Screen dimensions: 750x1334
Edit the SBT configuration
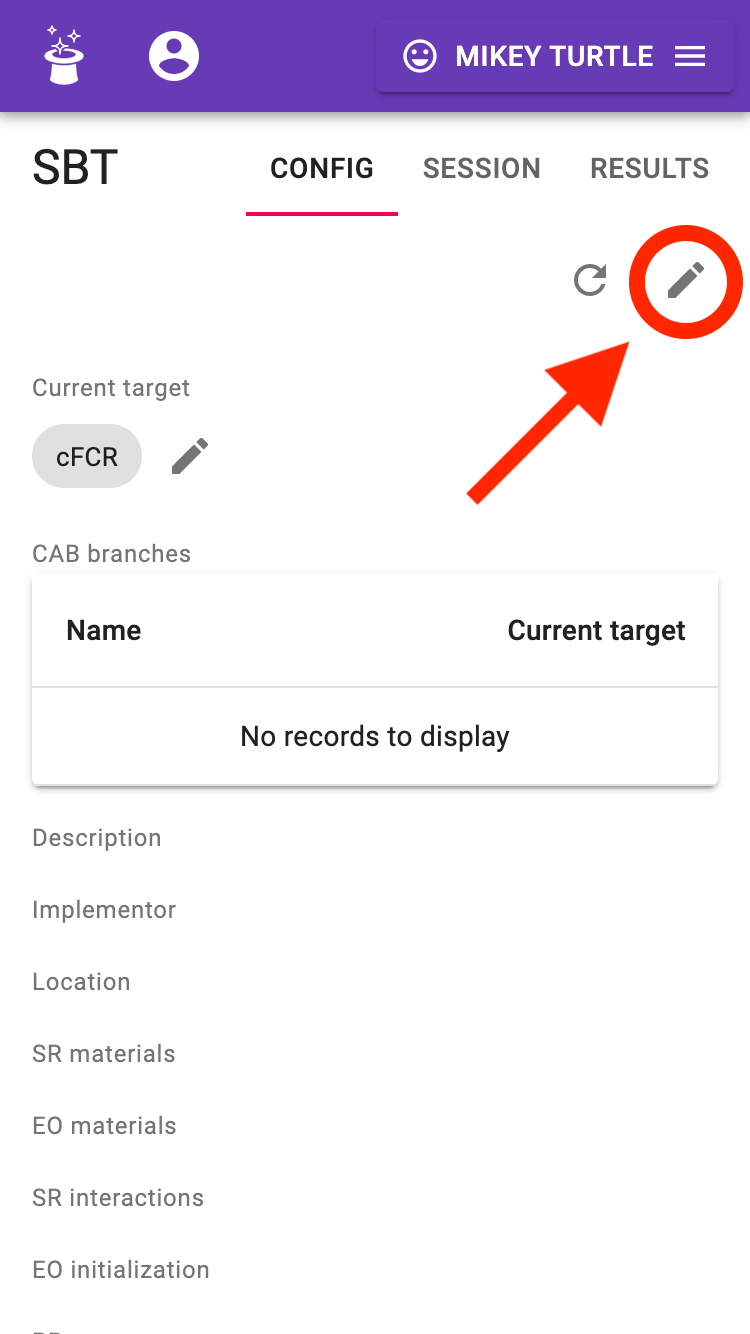coord(686,281)
